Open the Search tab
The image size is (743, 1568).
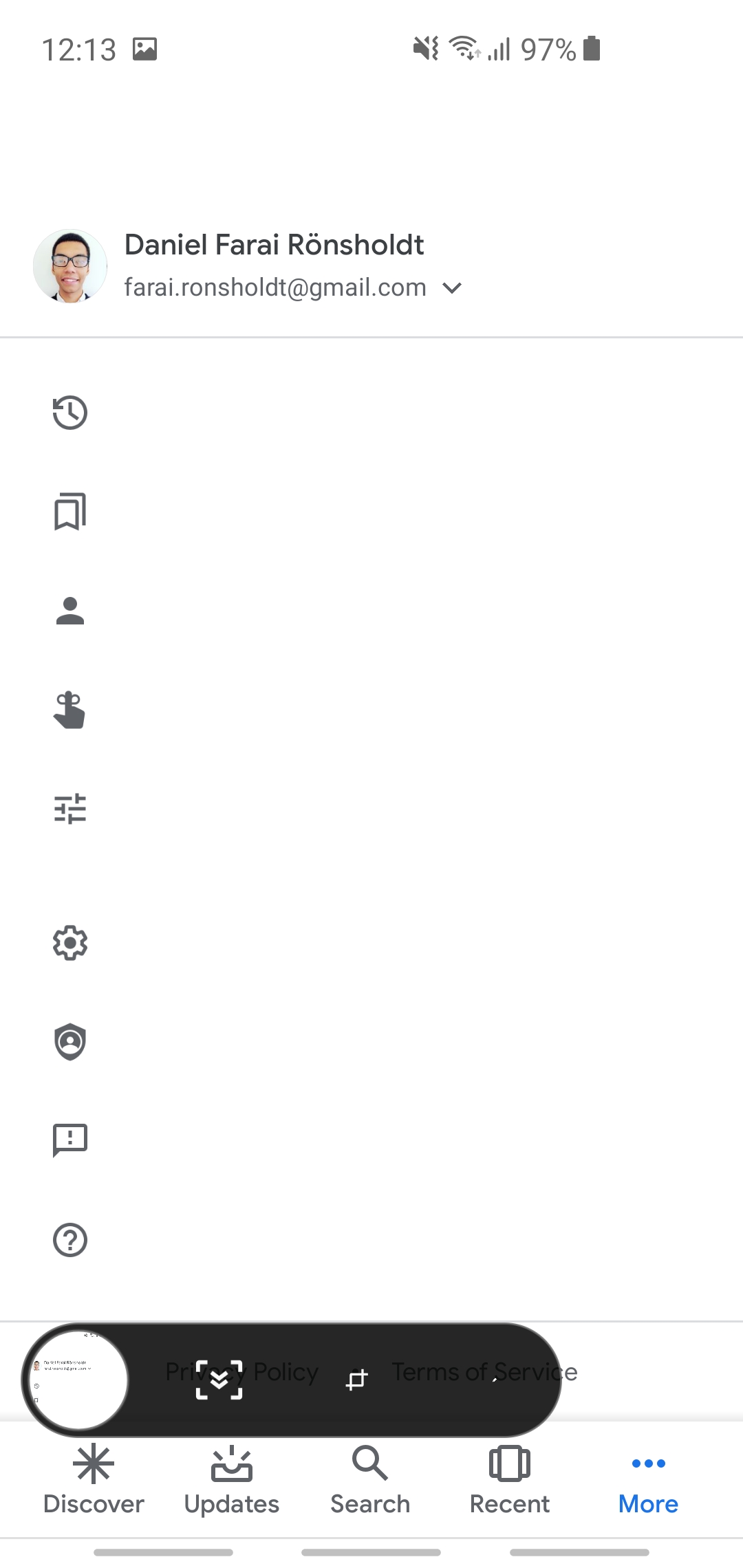pyautogui.click(x=370, y=1479)
